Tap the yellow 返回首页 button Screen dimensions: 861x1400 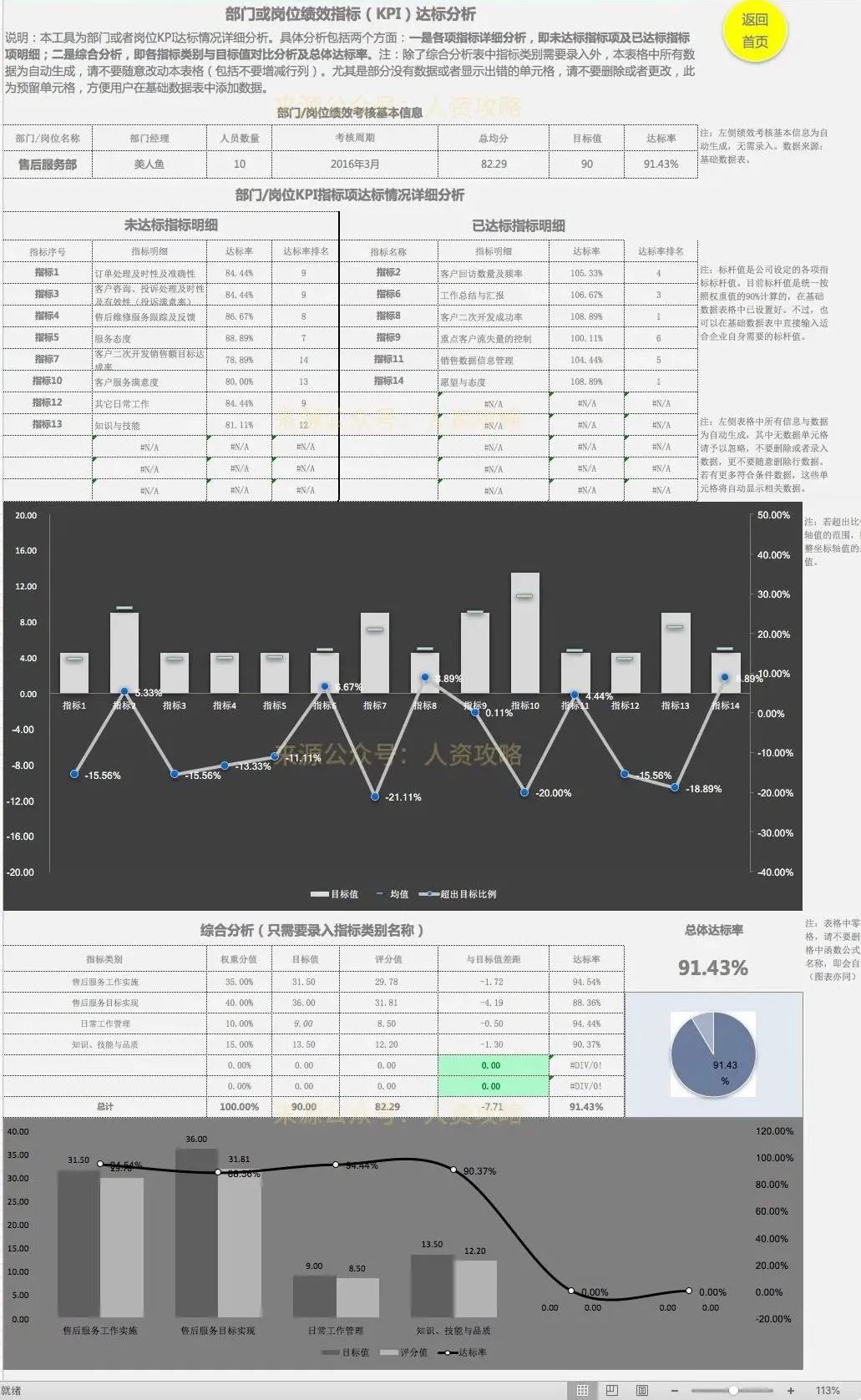click(x=755, y=32)
